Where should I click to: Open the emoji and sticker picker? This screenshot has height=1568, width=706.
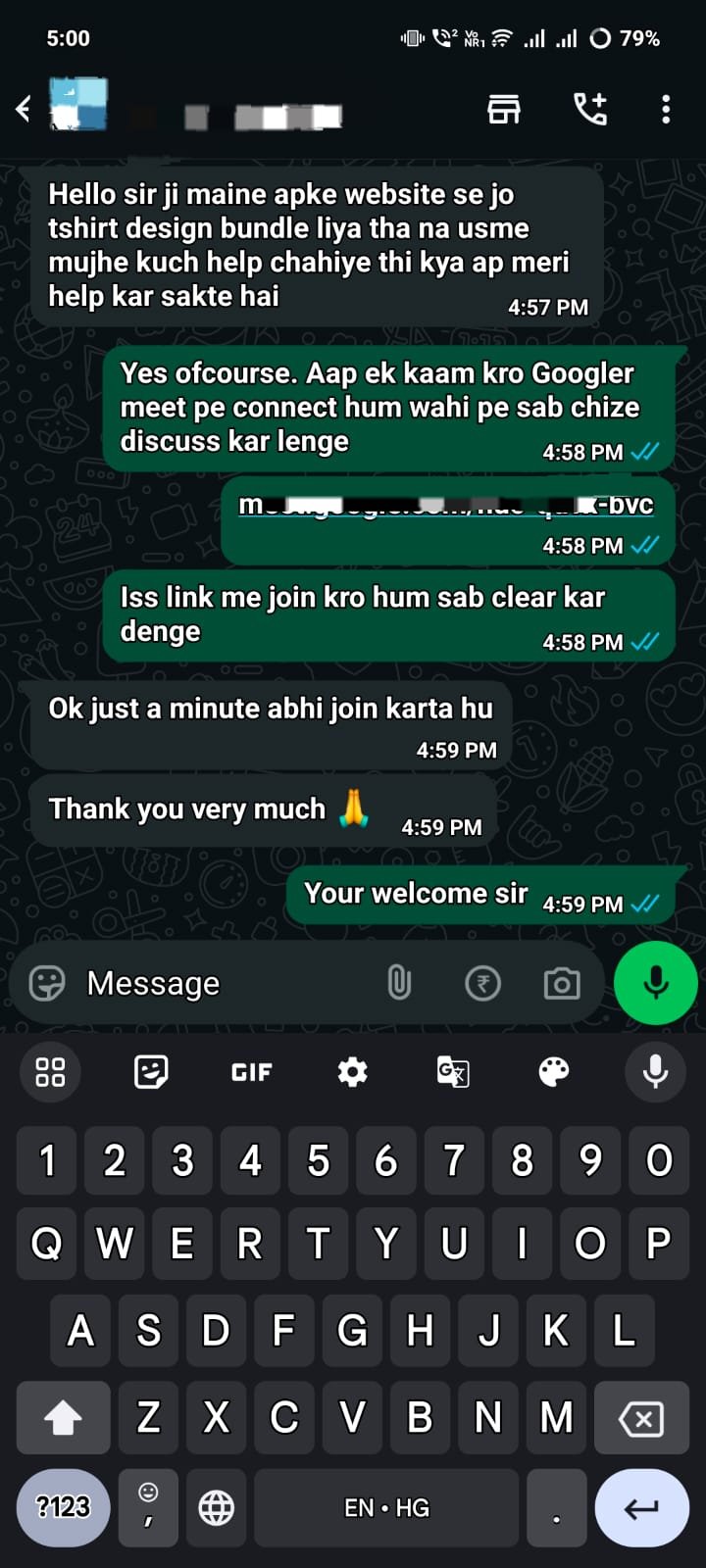pos(47,983)
